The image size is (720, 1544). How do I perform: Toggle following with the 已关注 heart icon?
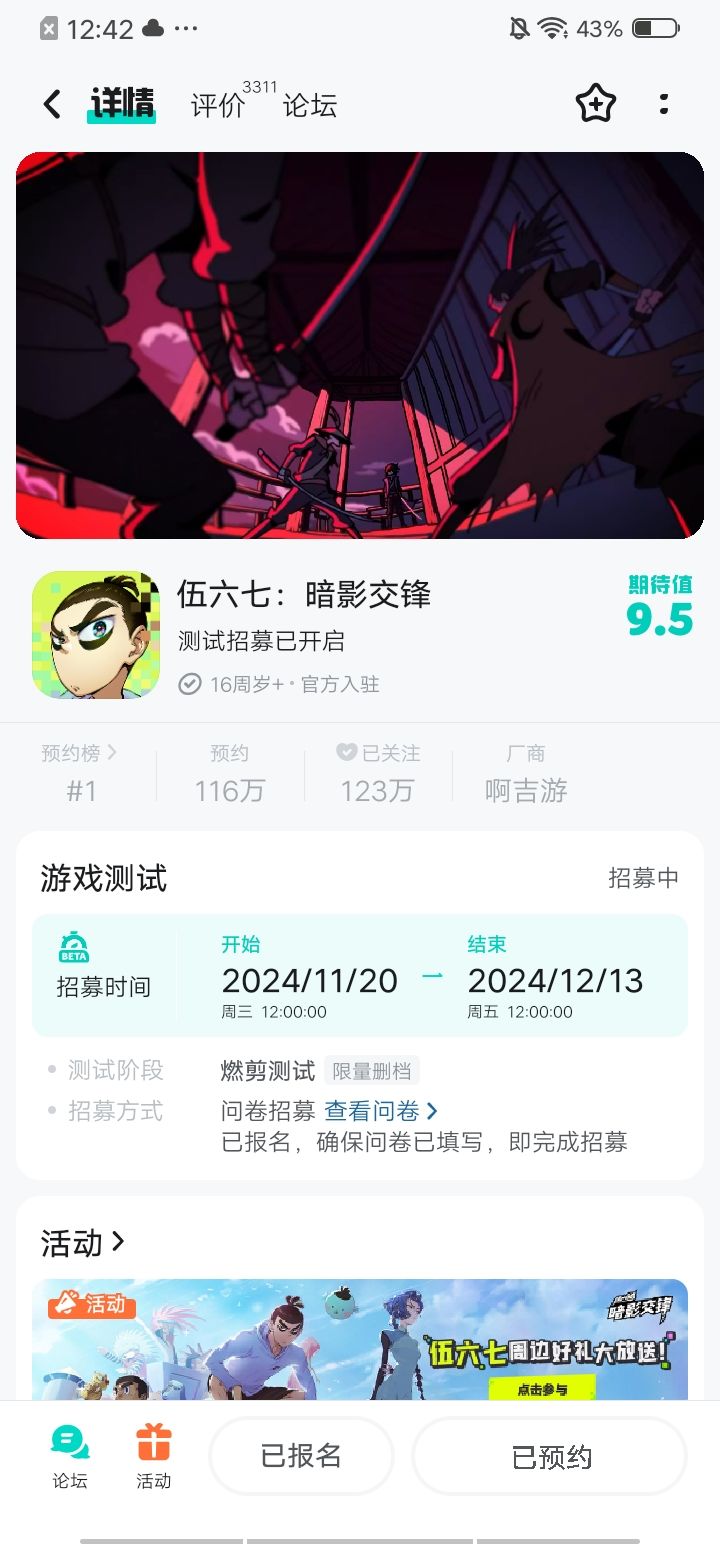[345, 752]
